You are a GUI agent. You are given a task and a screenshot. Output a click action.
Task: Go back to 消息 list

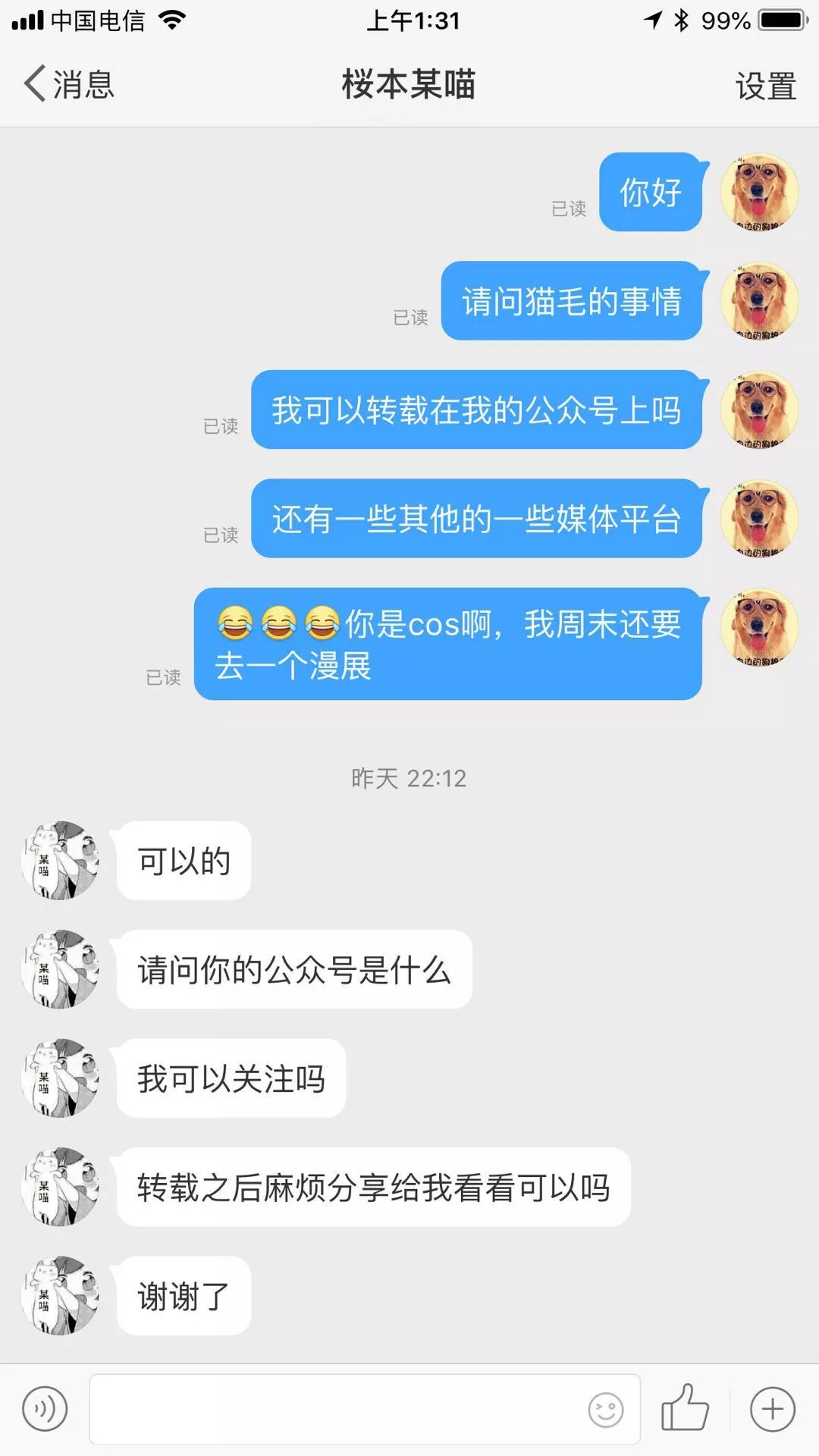tap(68, 83)
